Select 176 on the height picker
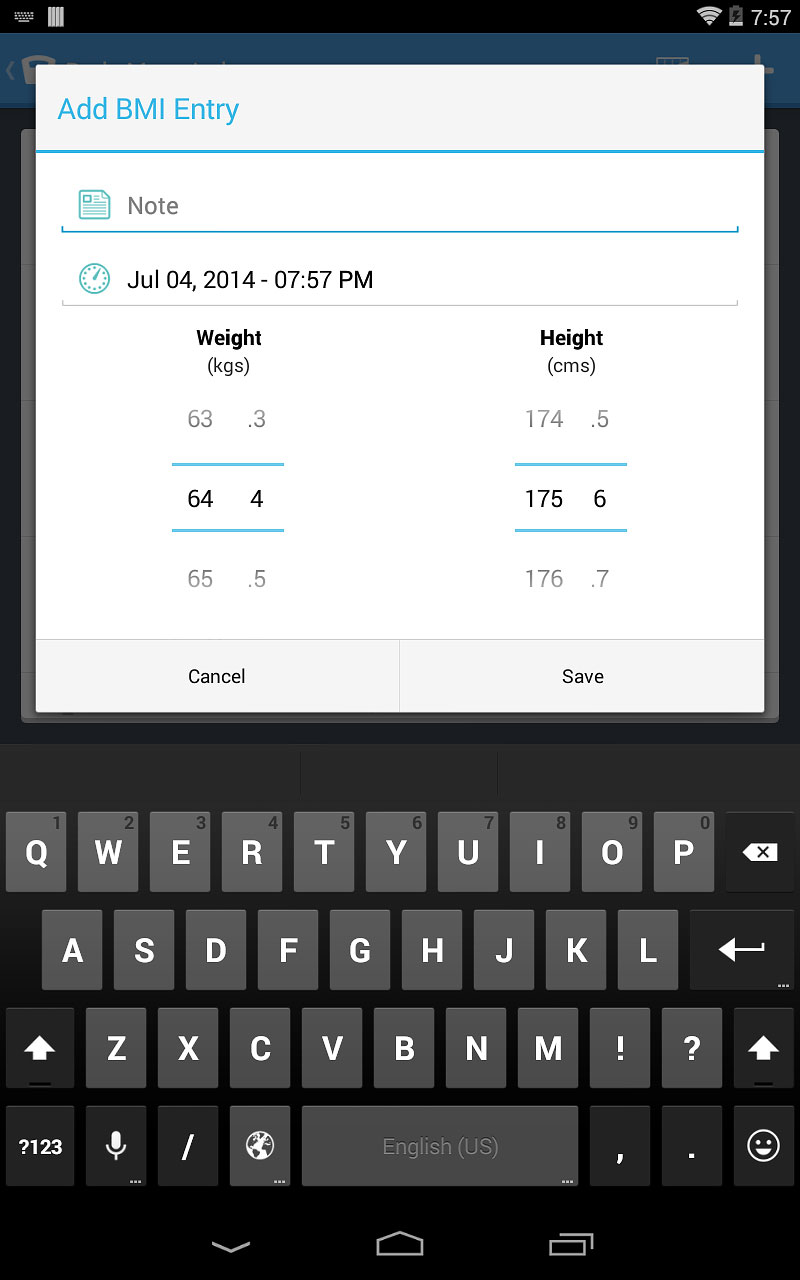Image resolution: width=800 pixels, height=1280 pixels. tap(544, 578)
